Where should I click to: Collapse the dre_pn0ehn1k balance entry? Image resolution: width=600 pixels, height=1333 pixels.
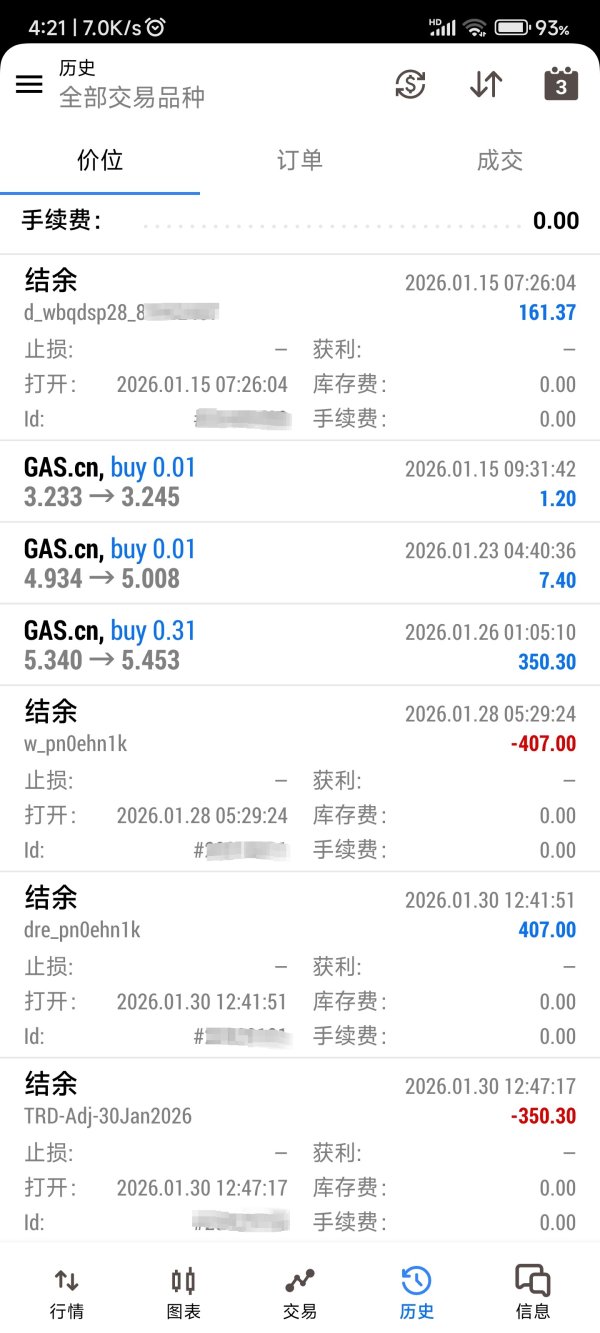pyautogui.click(x=300, y=913)
